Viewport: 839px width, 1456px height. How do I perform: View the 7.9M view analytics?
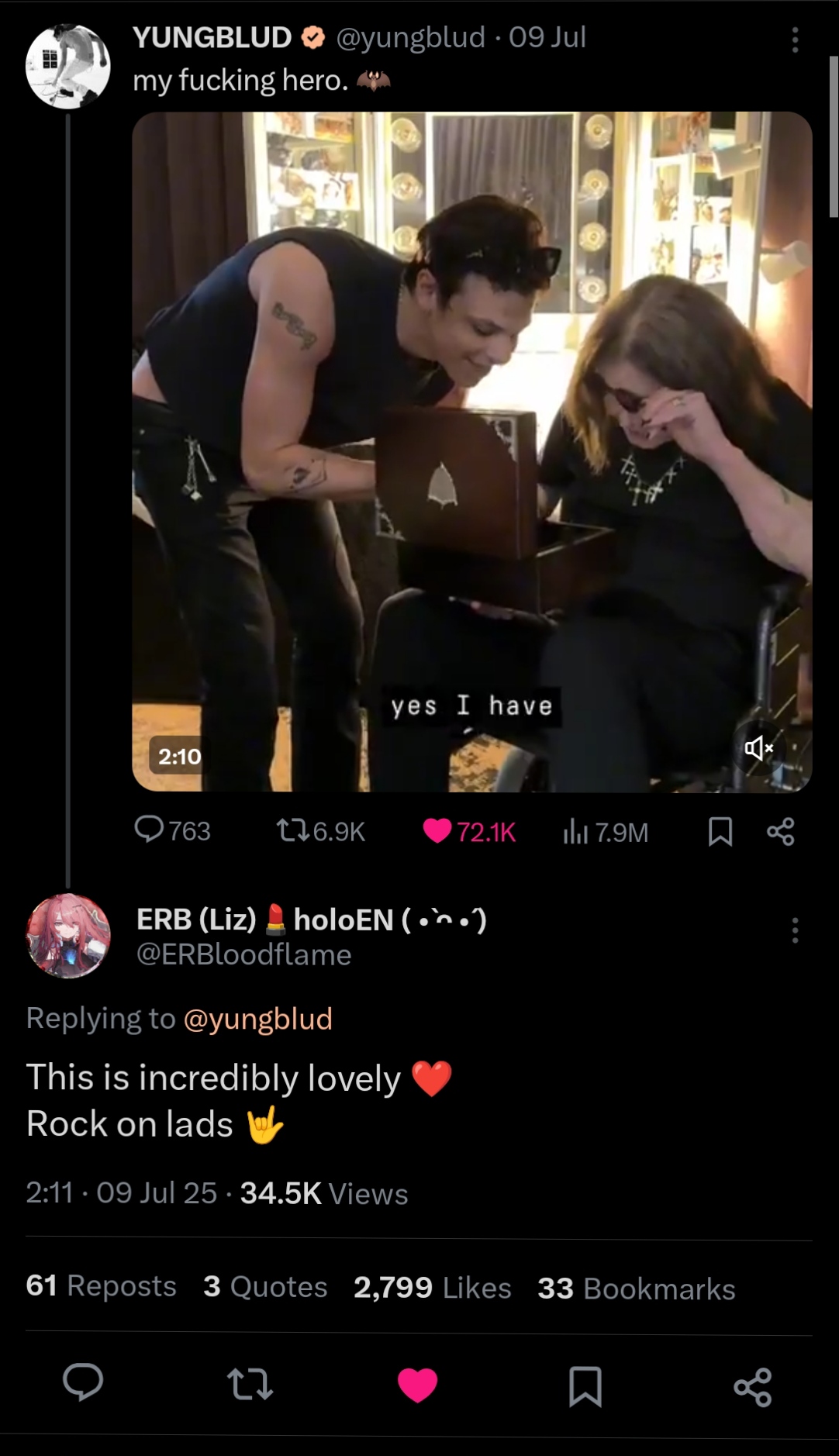click(606, 832)
